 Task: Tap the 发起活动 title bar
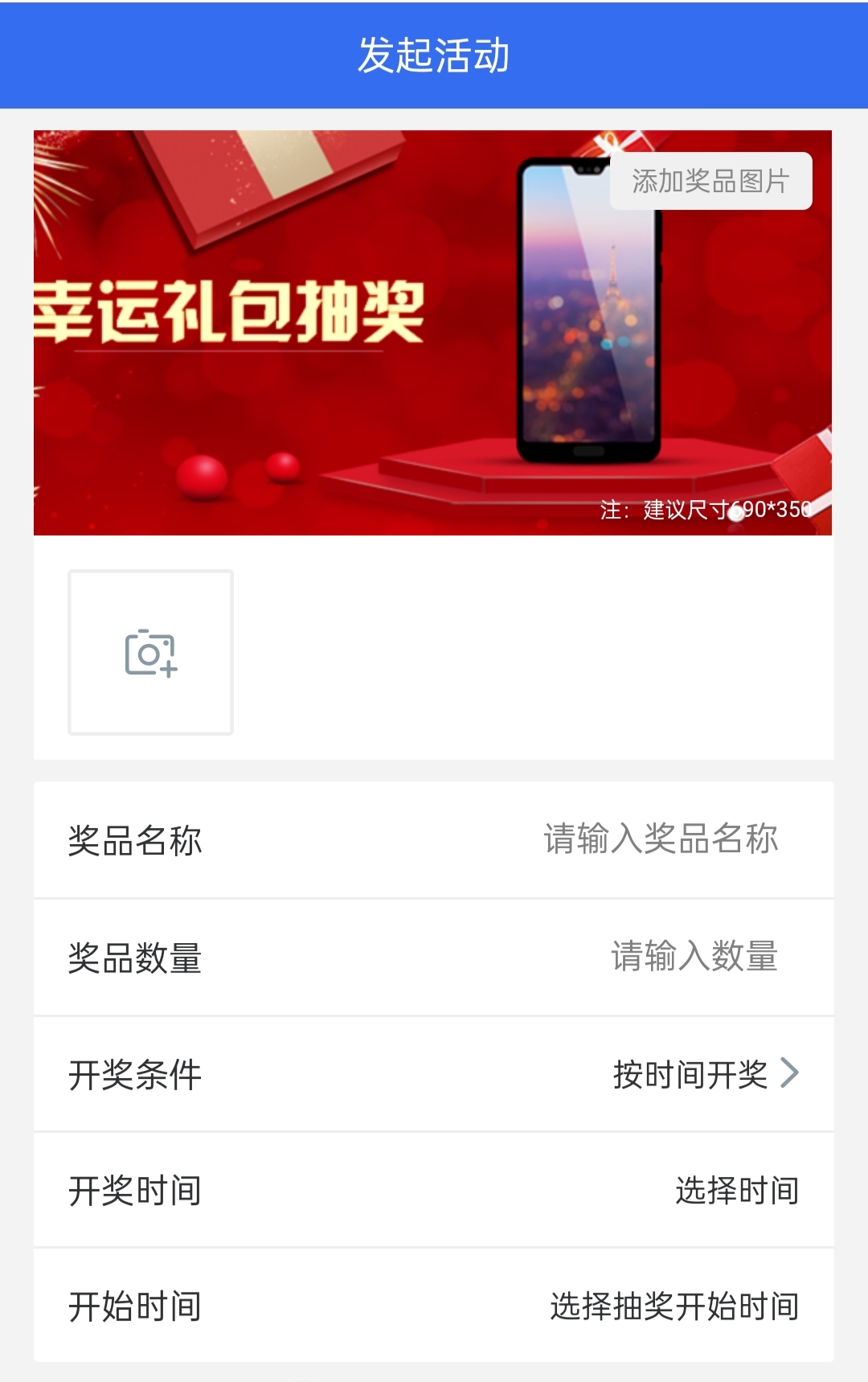click(x=434, y=52)
